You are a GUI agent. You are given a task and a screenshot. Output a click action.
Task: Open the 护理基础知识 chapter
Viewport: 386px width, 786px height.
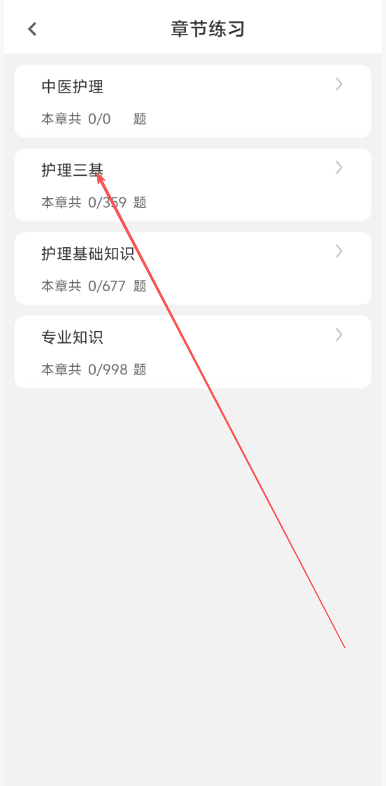[193, 268]
